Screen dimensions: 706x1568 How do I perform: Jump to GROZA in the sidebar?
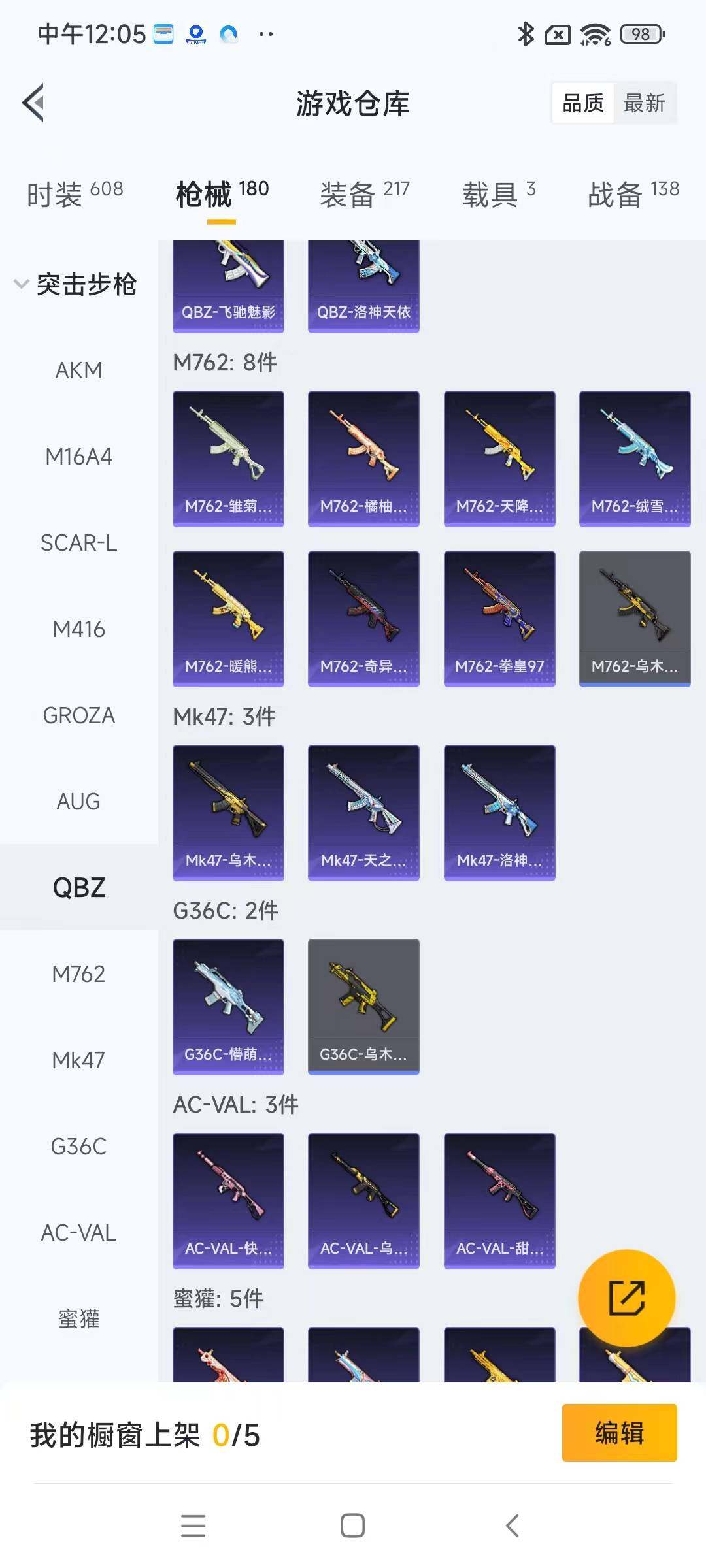[78, 715]
